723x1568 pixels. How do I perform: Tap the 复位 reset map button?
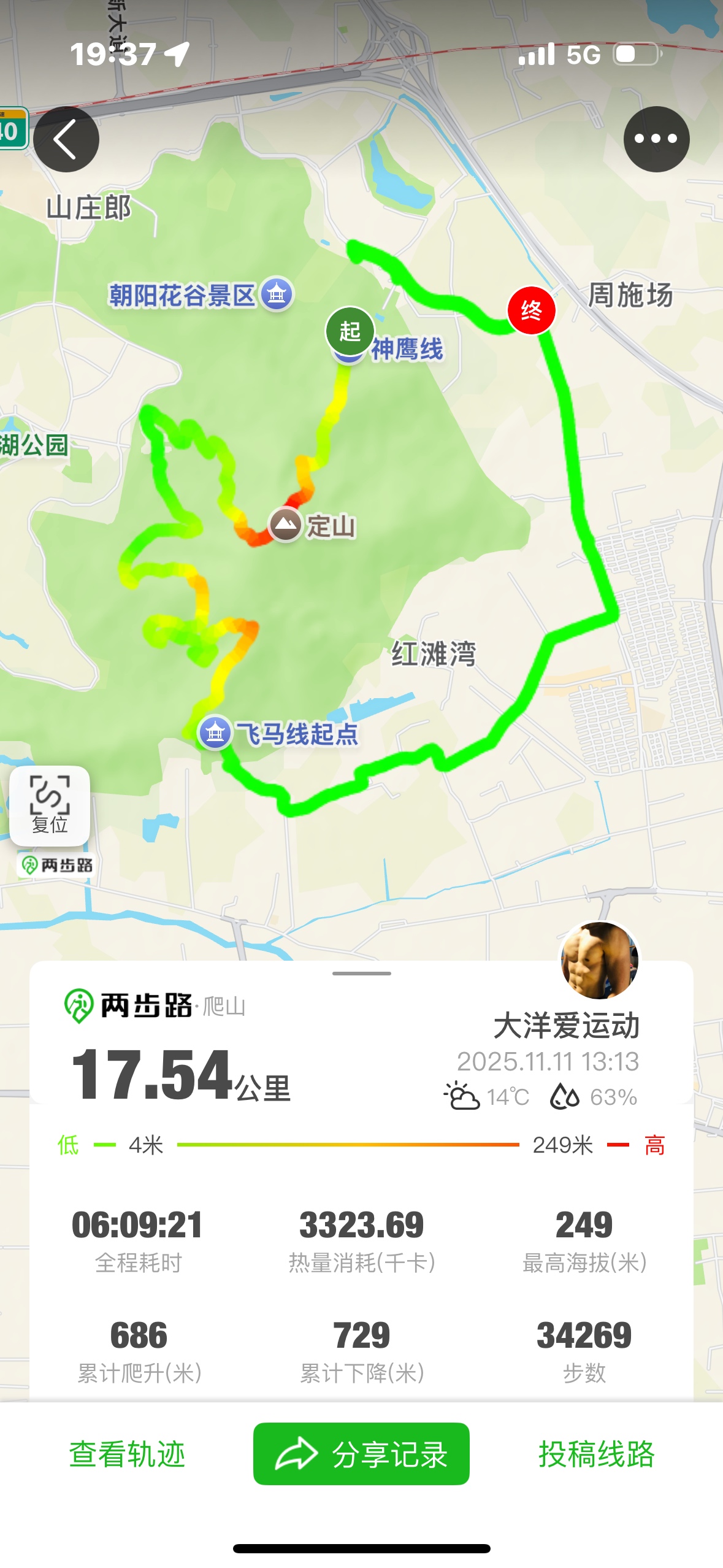50,805
